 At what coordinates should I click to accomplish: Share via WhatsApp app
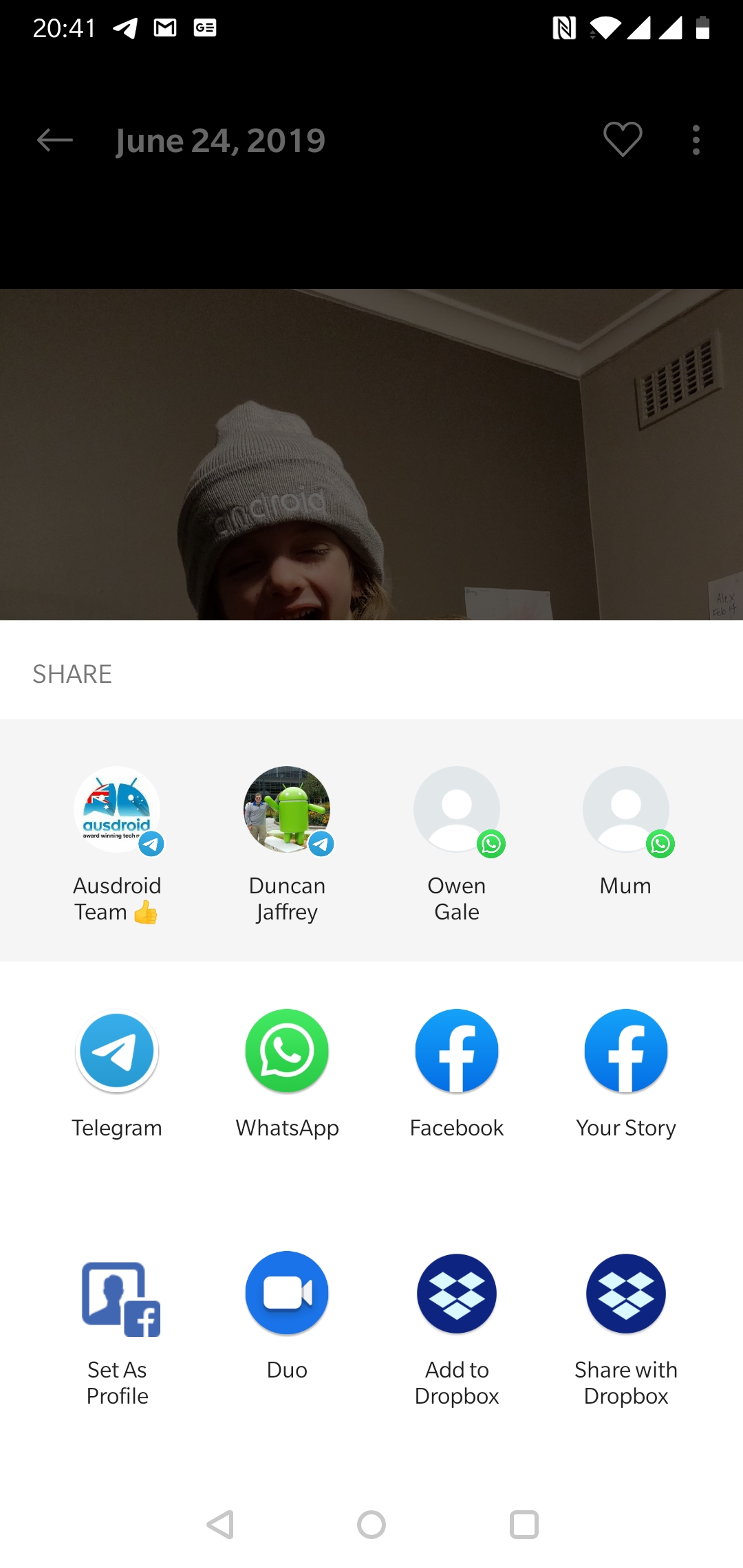[x=287, y=1074]
